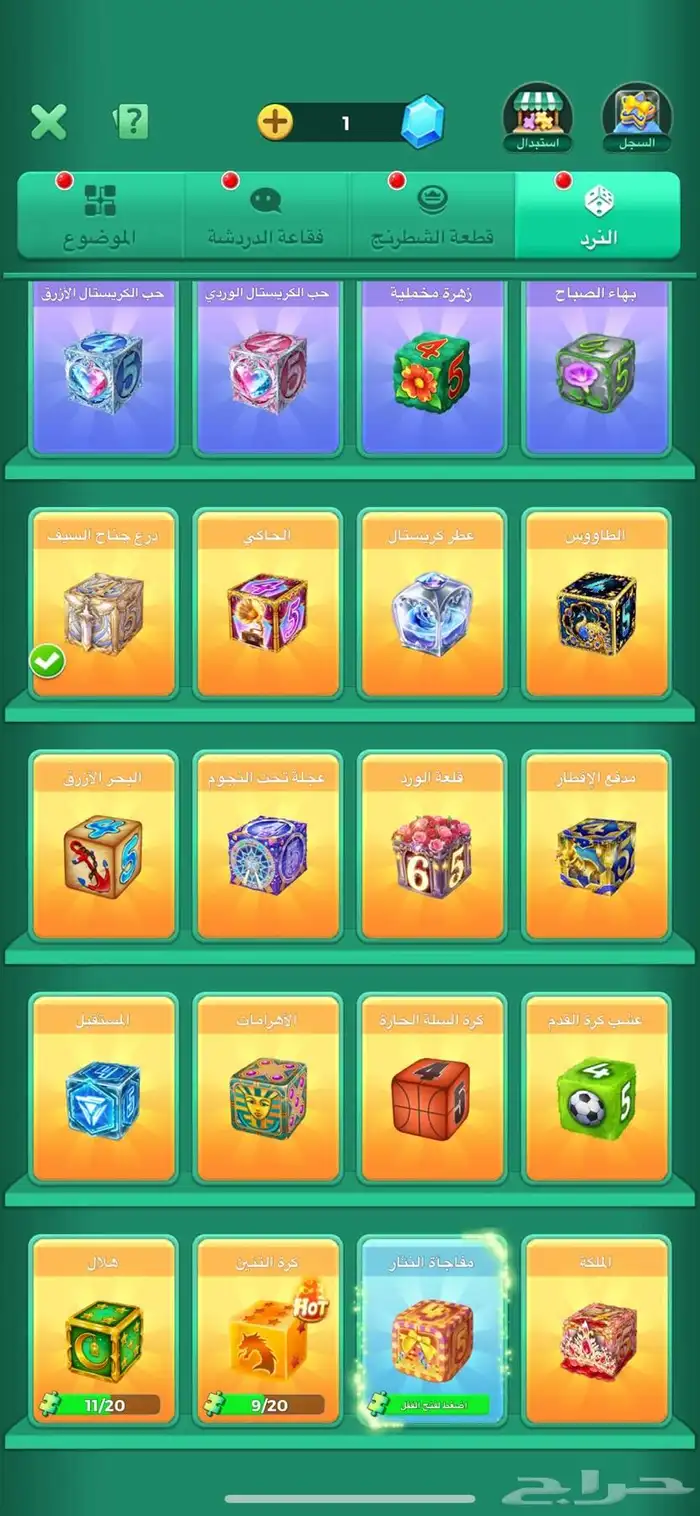Select the الأهرامات pharaoh dice
The width and height of the screenshot is (700, 1516).
pyautogui.click(x=268, y=1088)
